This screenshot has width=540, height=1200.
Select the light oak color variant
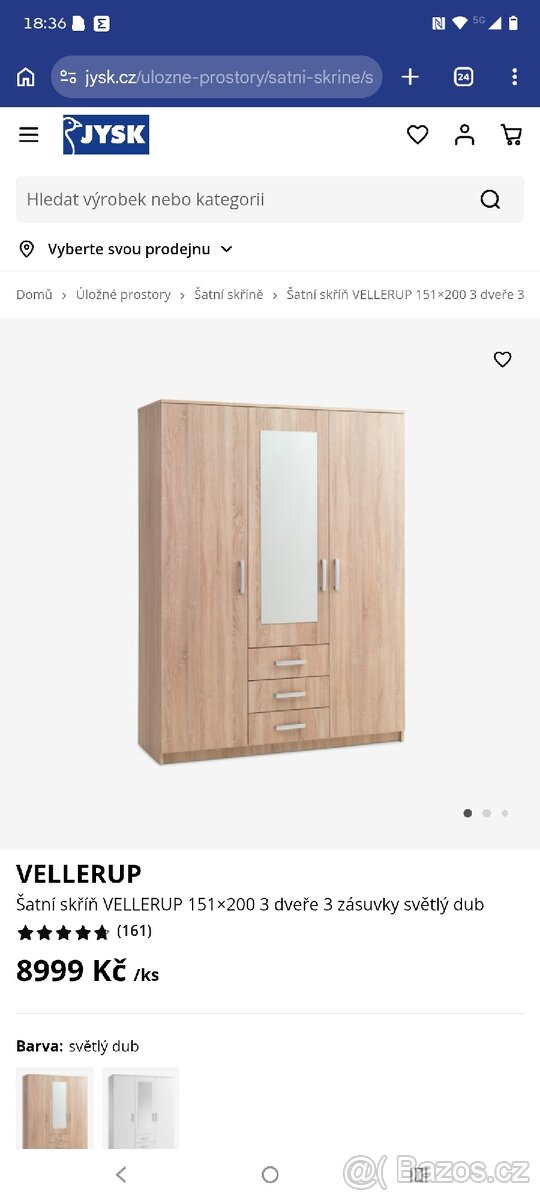pyautogui.click(x=55, y=1108)
